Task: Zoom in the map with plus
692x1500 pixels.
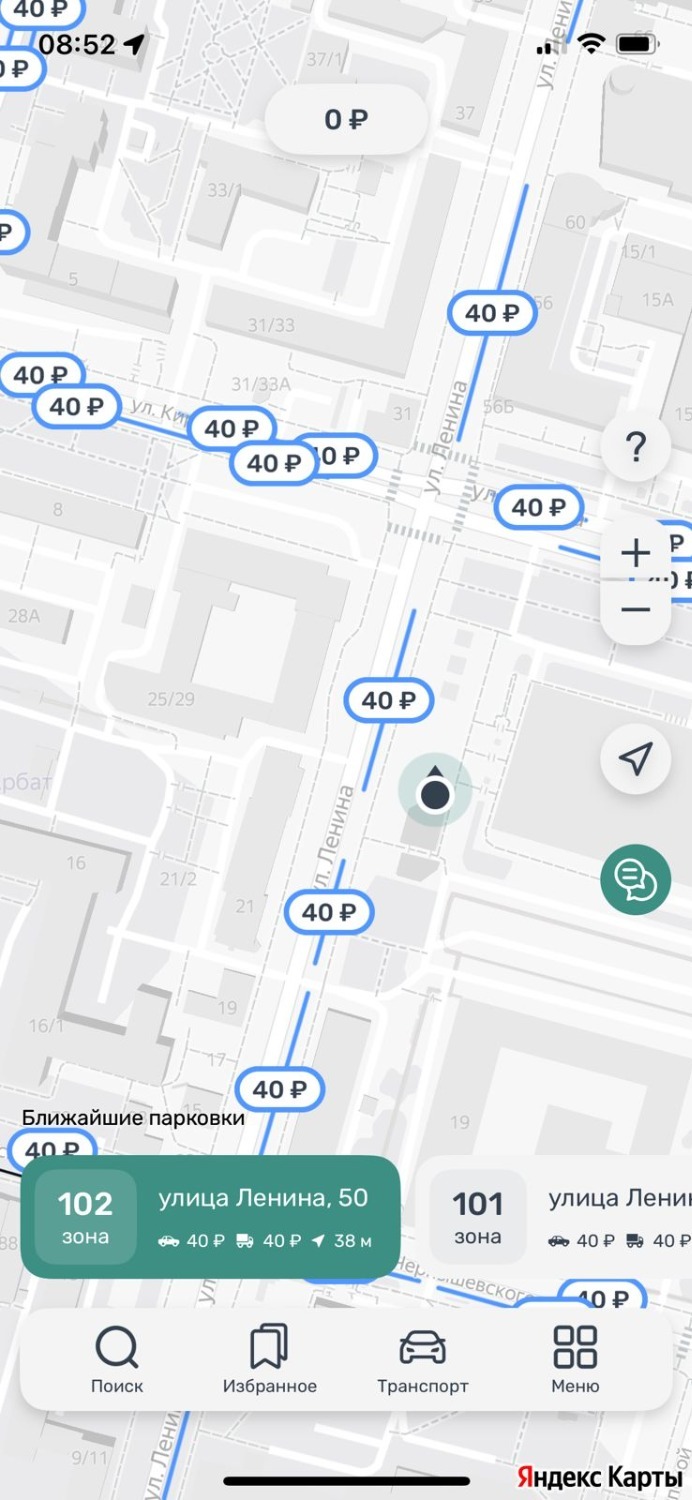Action: 635,553
